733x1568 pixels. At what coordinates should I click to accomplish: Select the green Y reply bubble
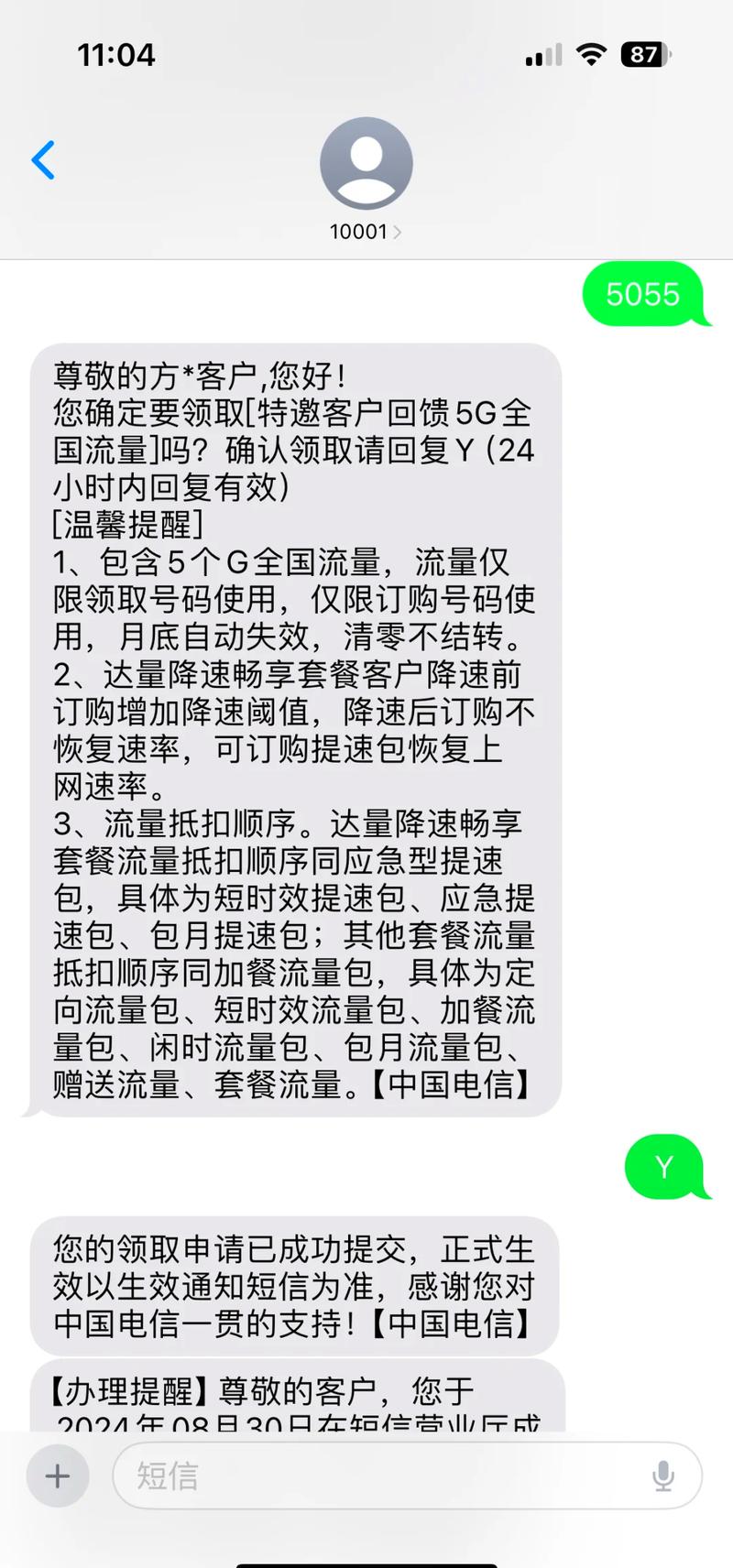click(x=662, y=1167)
